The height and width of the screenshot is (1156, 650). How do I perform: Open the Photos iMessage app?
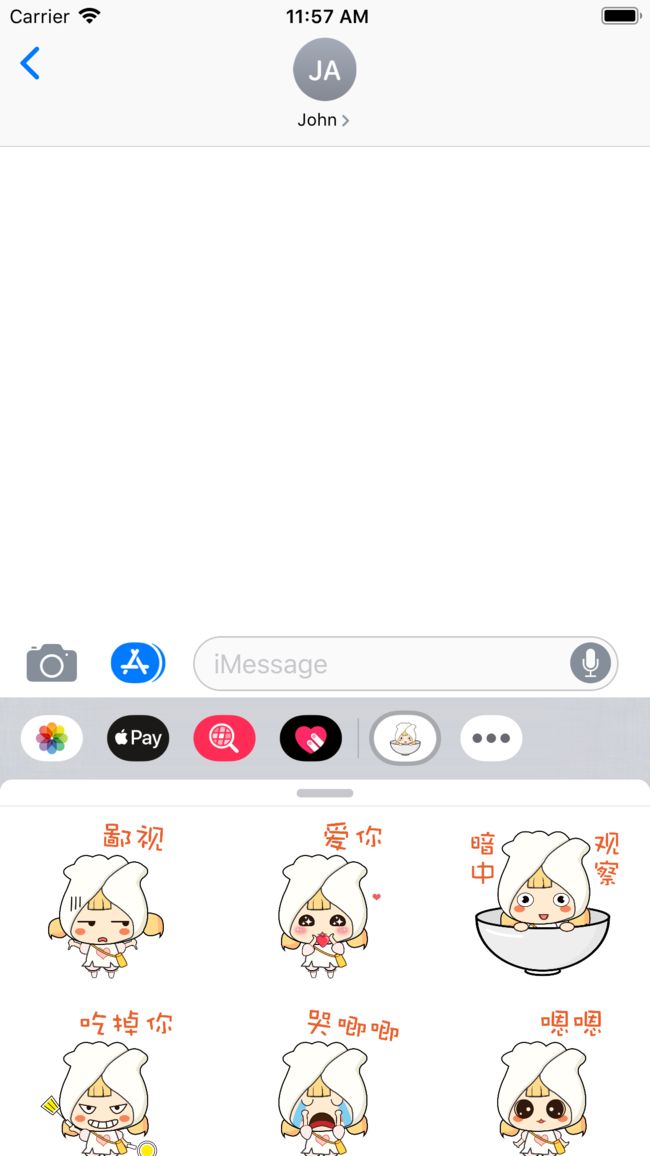pos(52,738)
